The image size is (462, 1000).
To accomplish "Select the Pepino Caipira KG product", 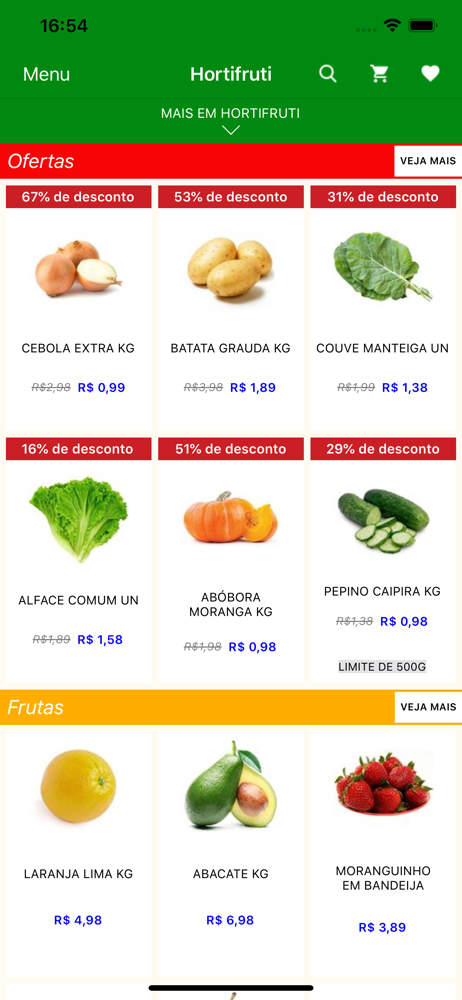I will (x=383, y=560).
